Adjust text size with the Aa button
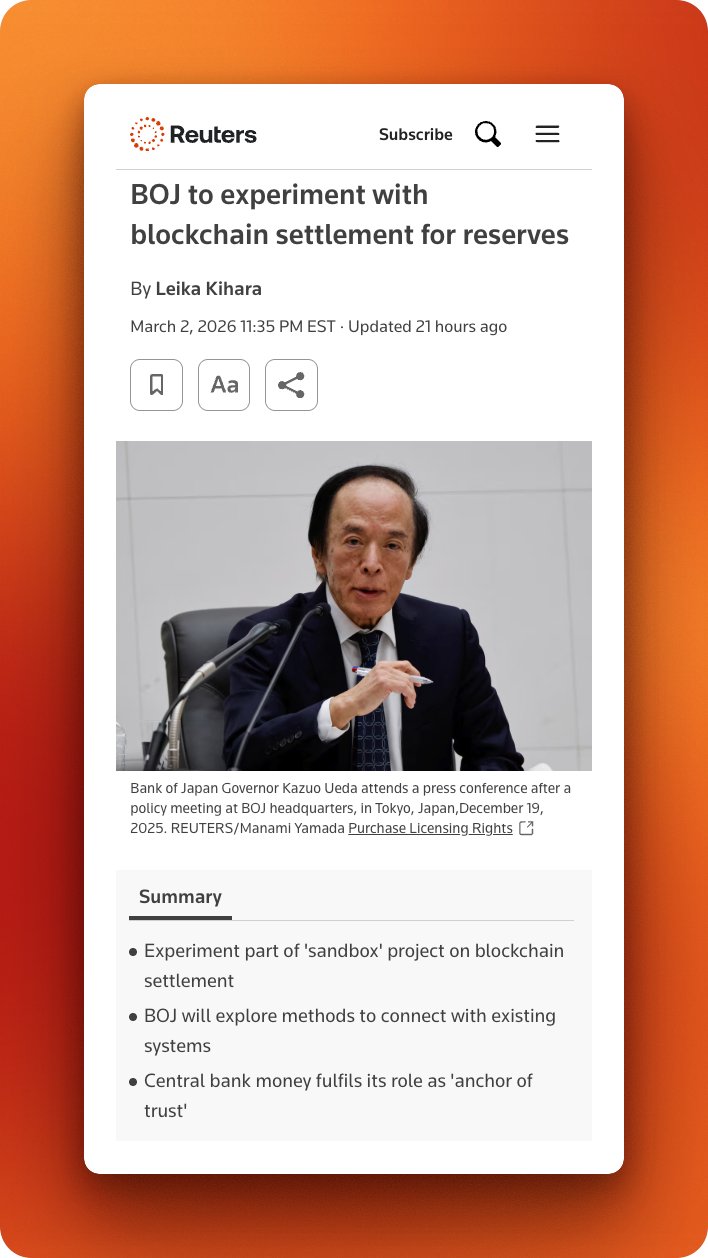Image resolution: width=708 pixels, height=1258 pixels. [224, 385]
